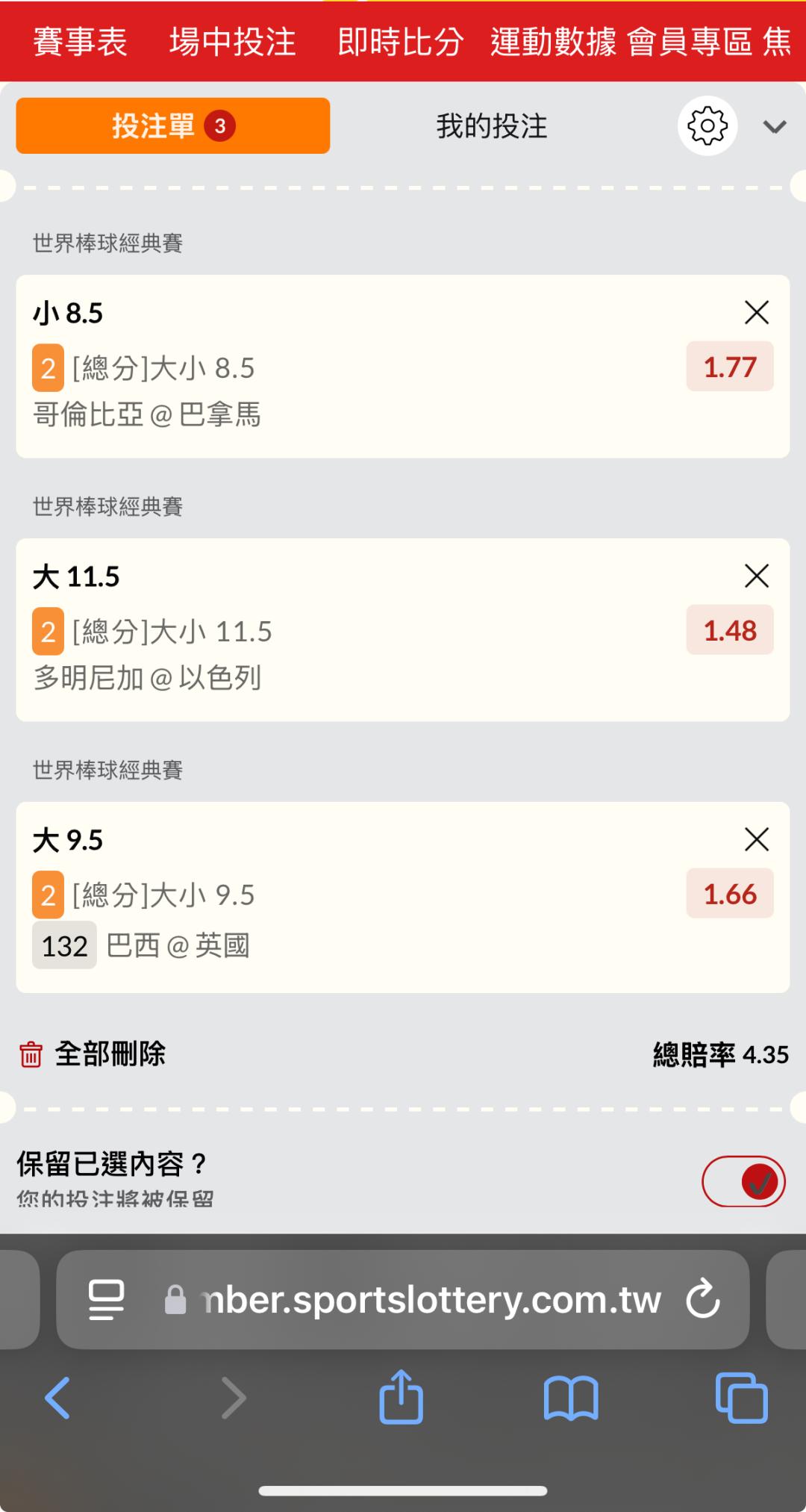This screenshot has height=1512, width=806.
Task: Toggle the 保留已選內容 switch
Action: point(743,1181)
